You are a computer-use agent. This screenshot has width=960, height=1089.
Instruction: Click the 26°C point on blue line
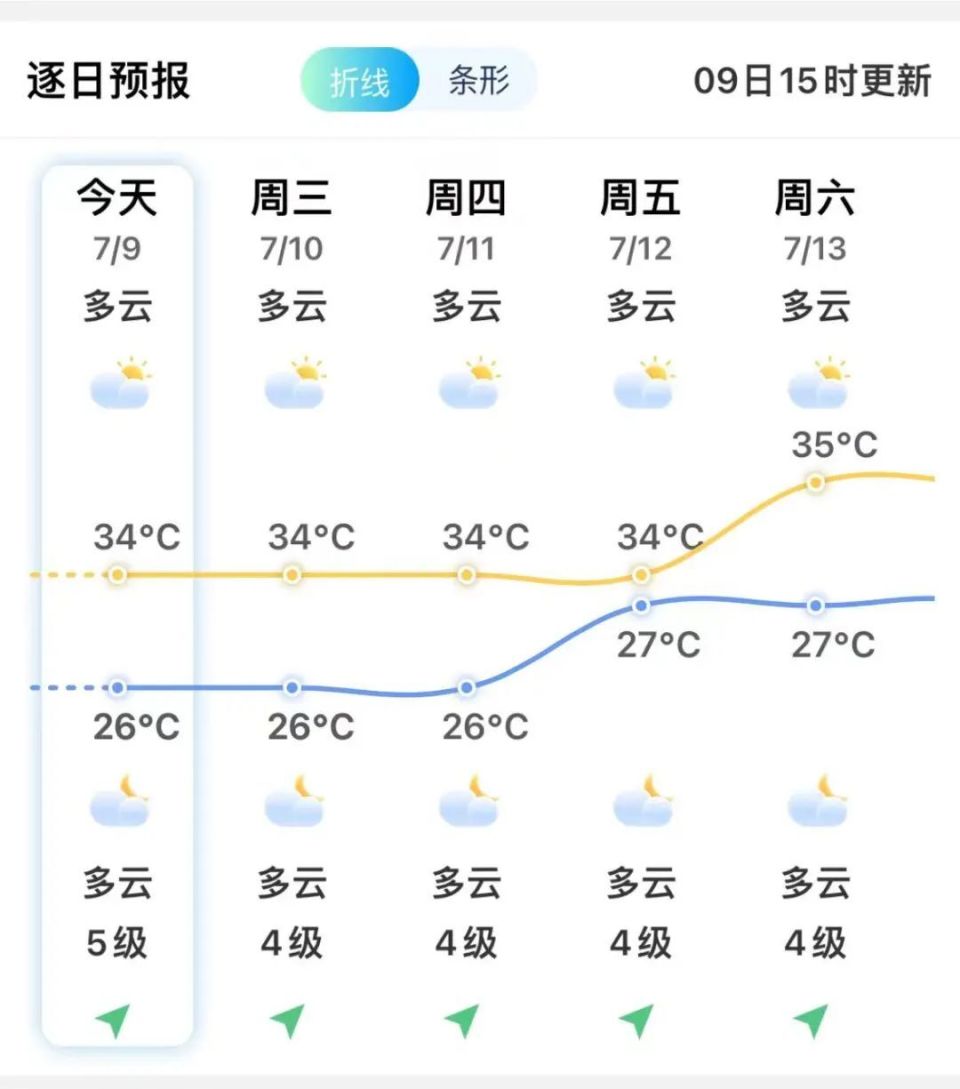click(117, 687)
